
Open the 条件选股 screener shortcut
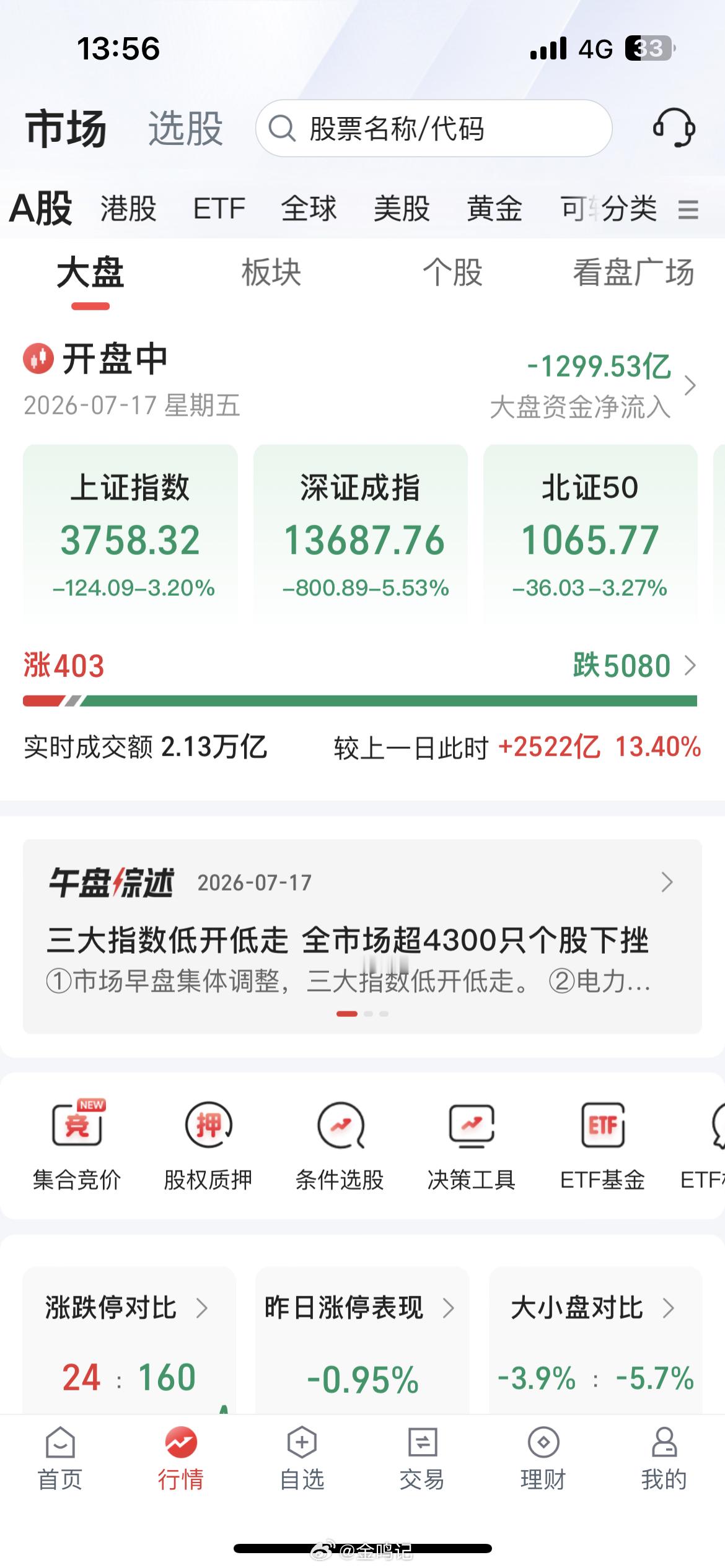coord(340,1146)
